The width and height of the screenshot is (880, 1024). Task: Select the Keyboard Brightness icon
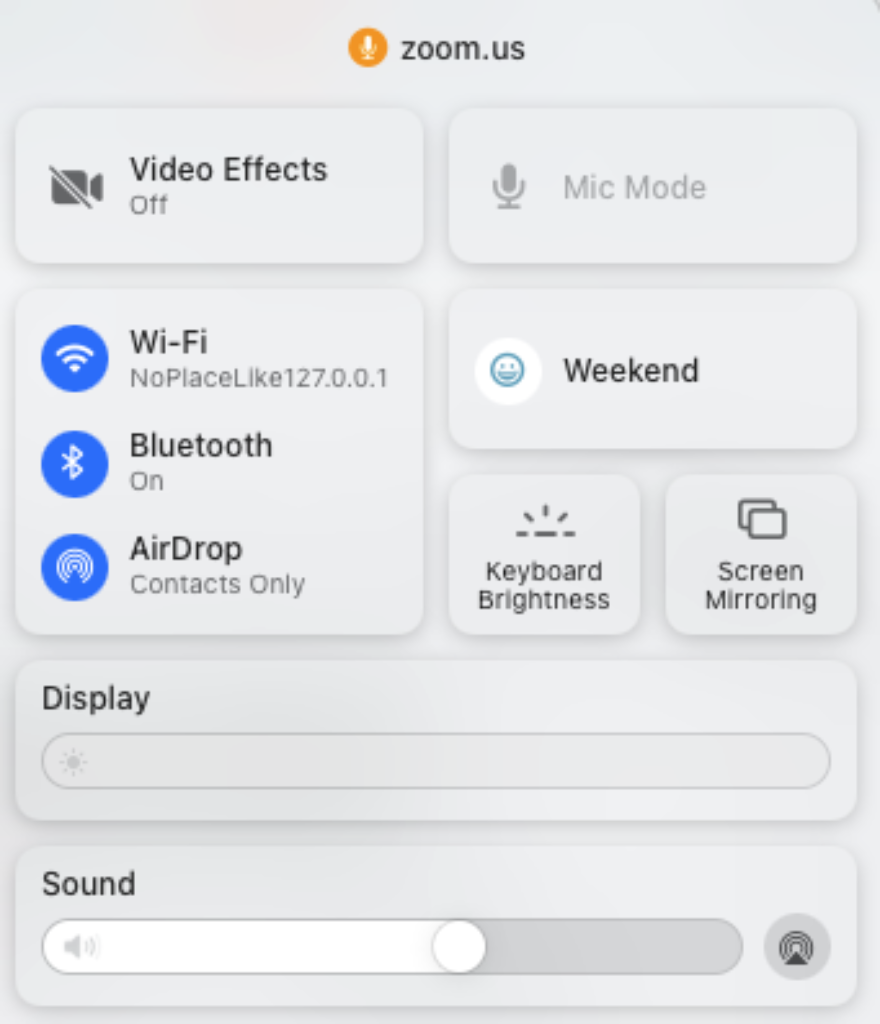544,518
